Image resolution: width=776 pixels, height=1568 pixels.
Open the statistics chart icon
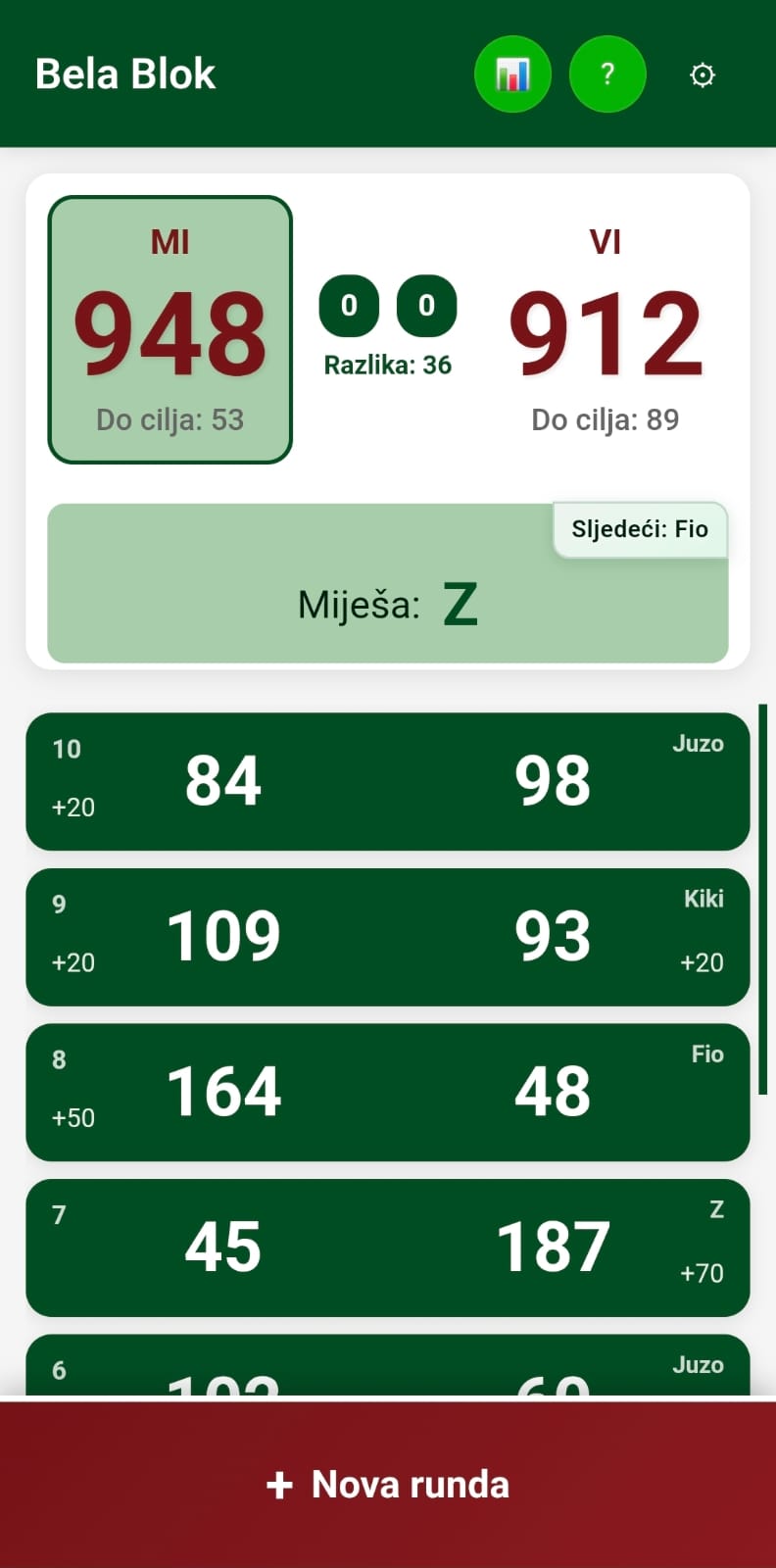click(512, 74)
